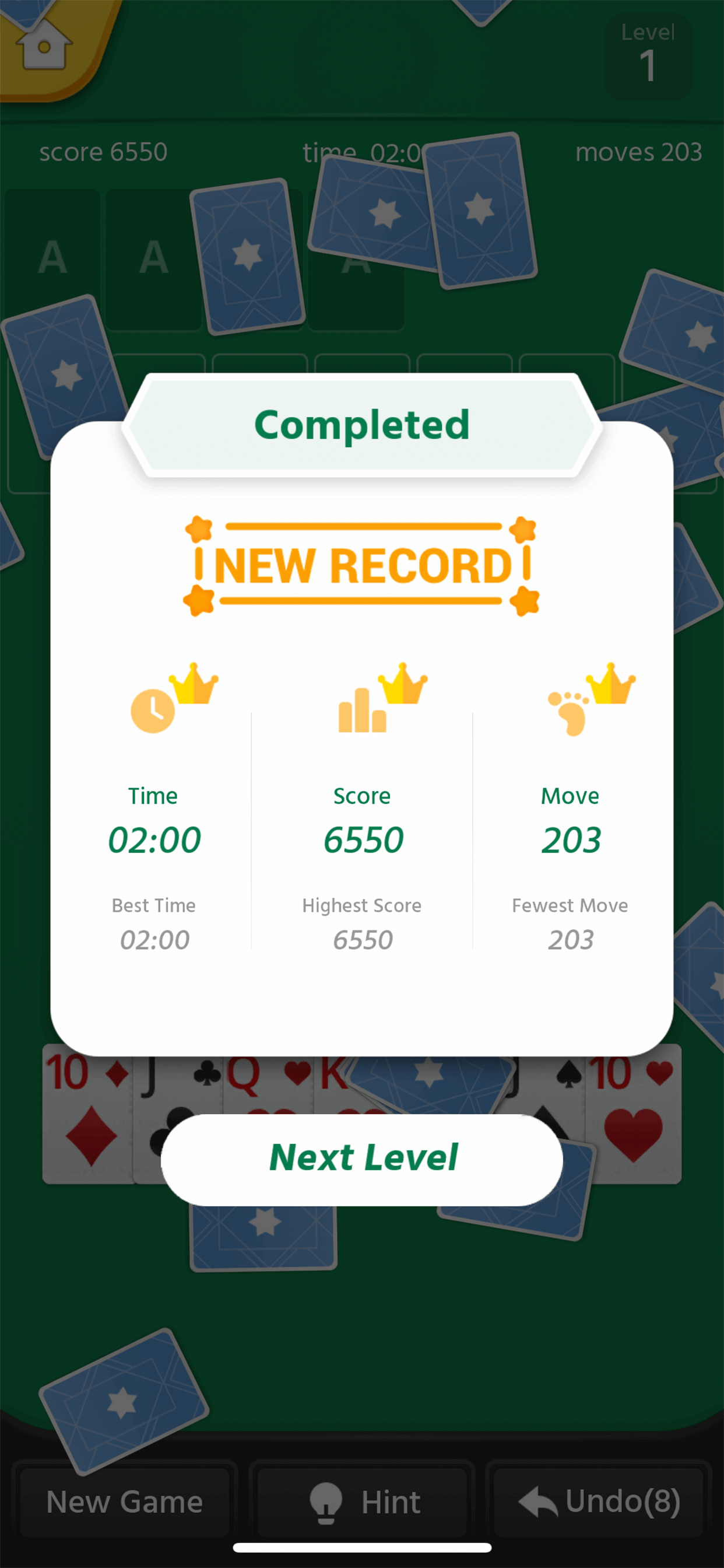Get a Hint

click(363, 1501)
